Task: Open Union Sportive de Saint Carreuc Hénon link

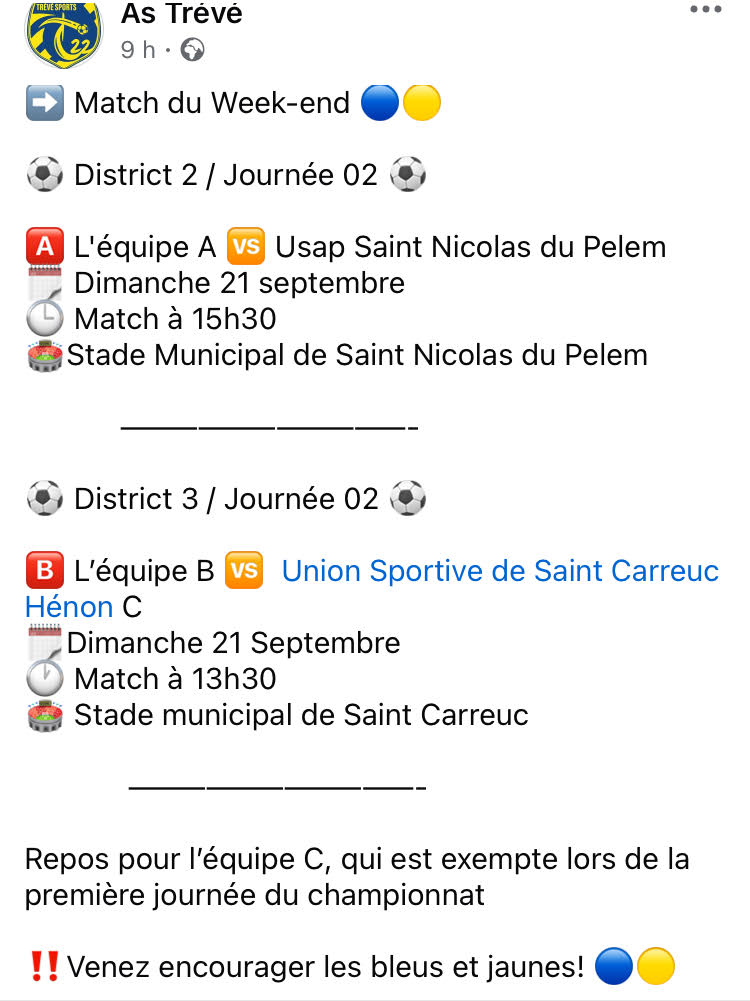Action: click(x=499, y=571)
